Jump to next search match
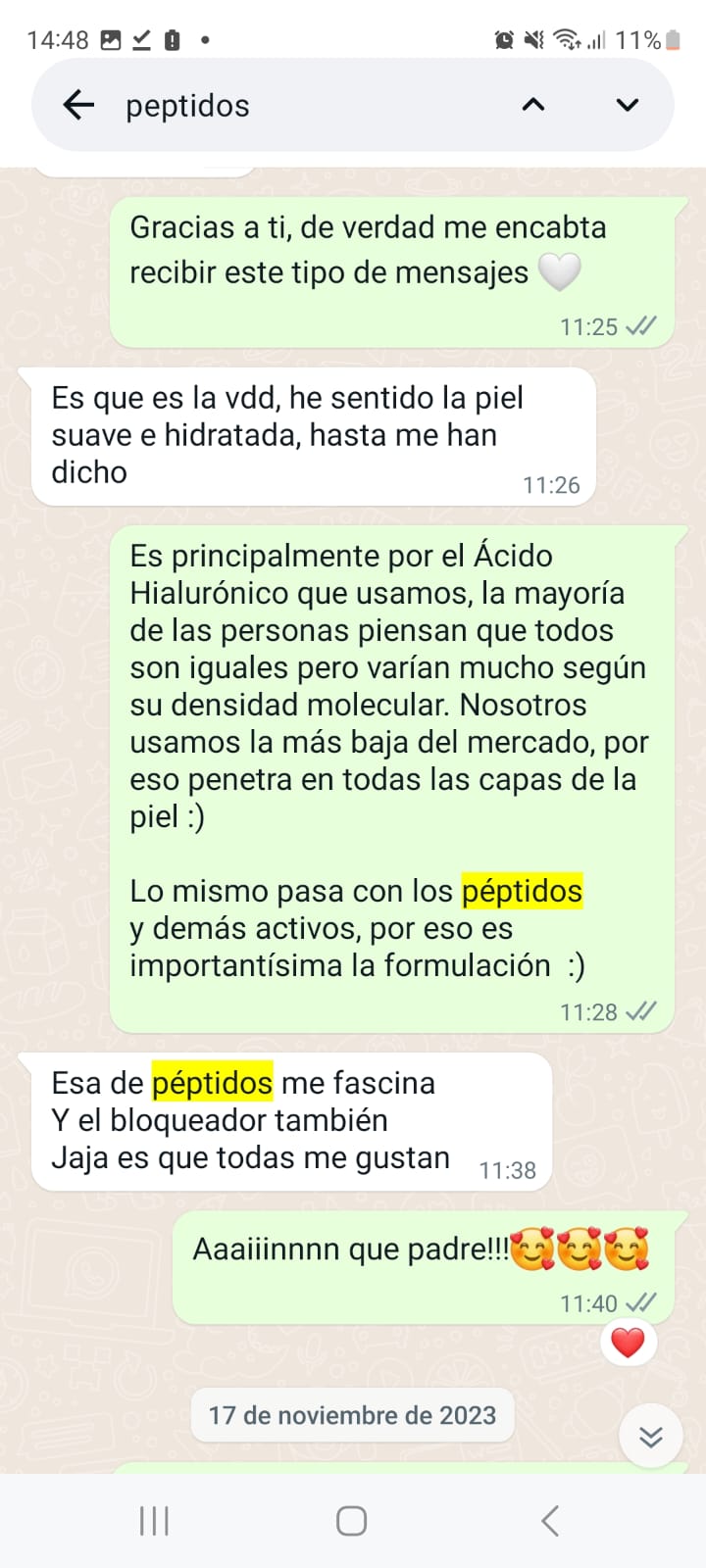The width and height of the screenshot is (706, 1568). pos(628,105)
